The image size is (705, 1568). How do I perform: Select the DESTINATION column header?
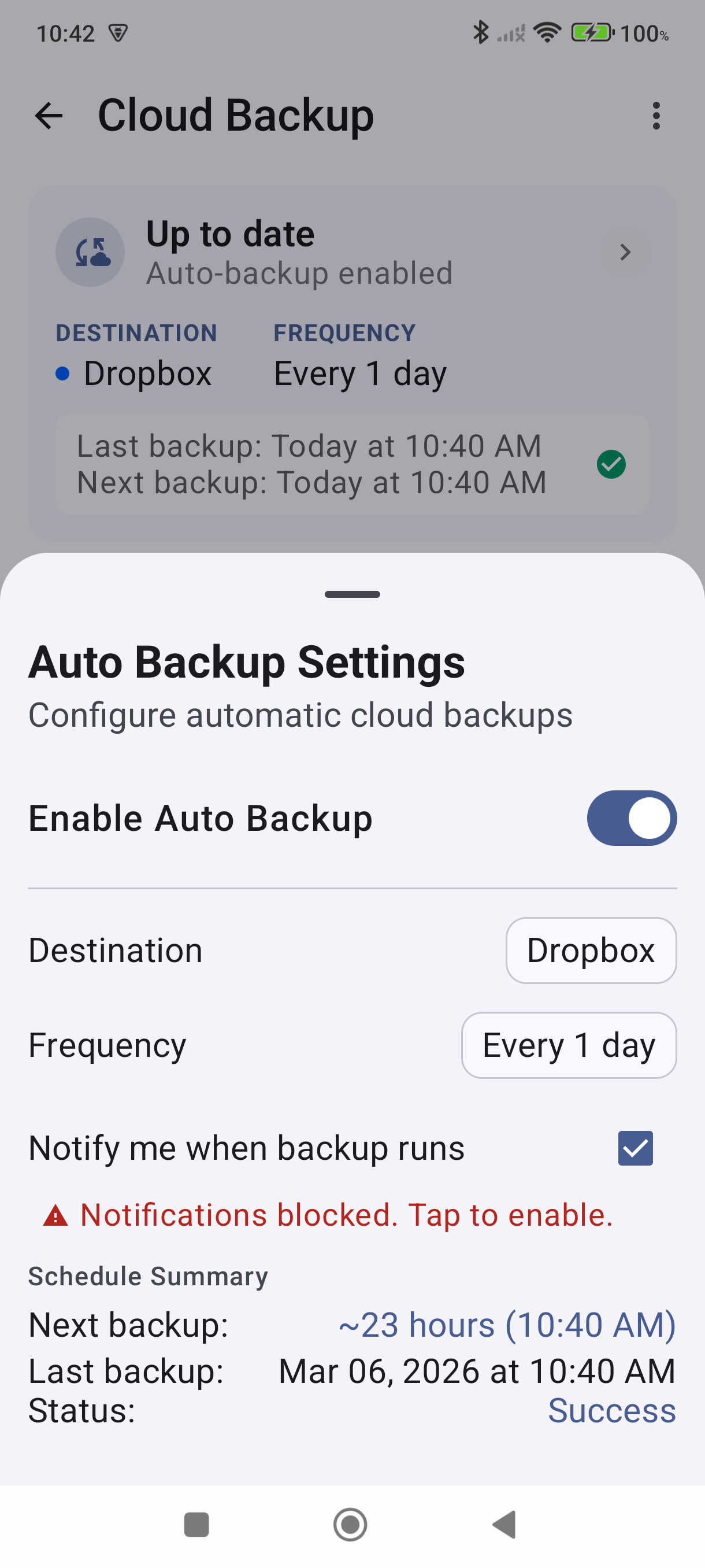[137, 332]
